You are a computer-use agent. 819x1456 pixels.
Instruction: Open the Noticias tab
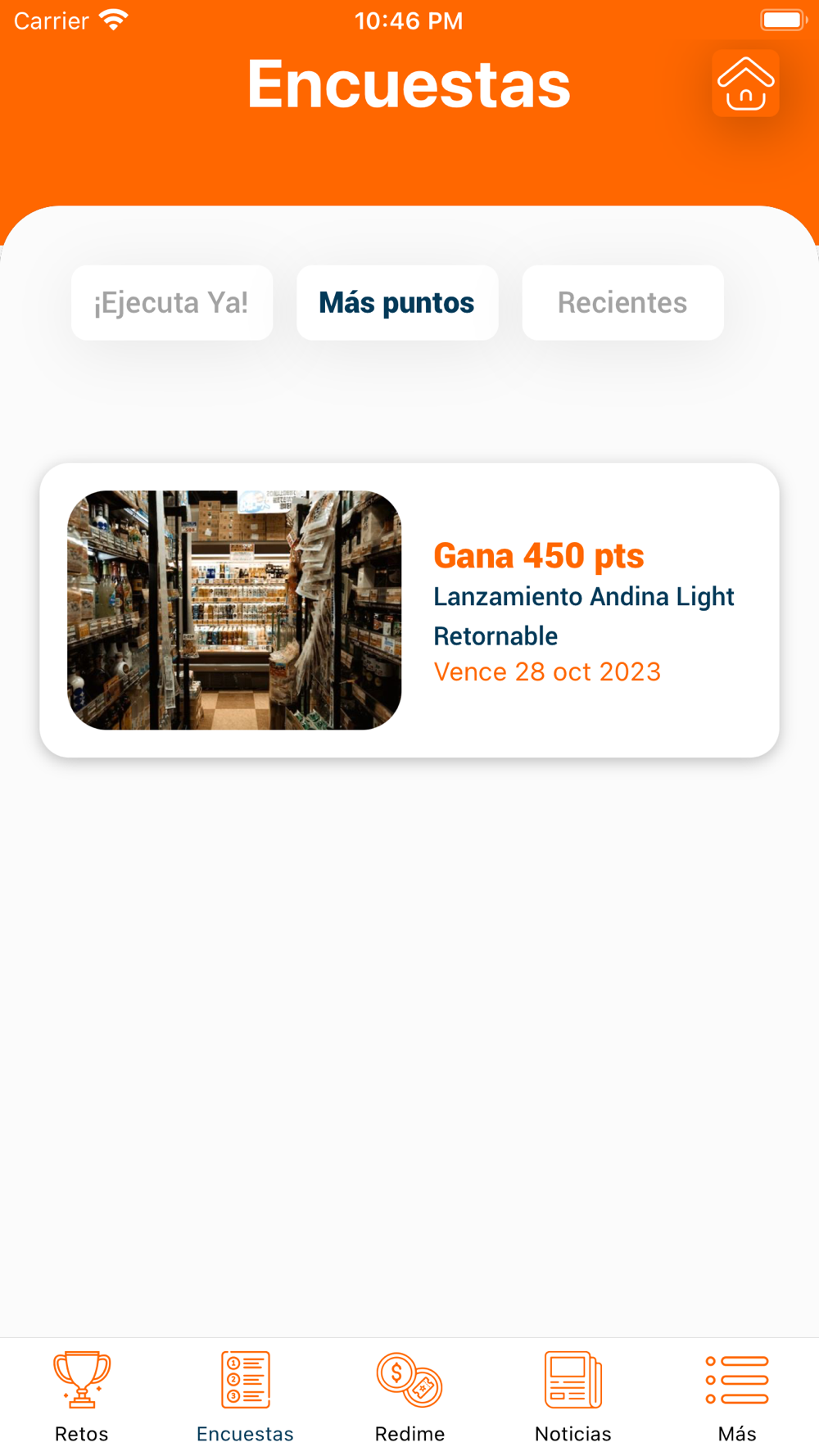573,1397
